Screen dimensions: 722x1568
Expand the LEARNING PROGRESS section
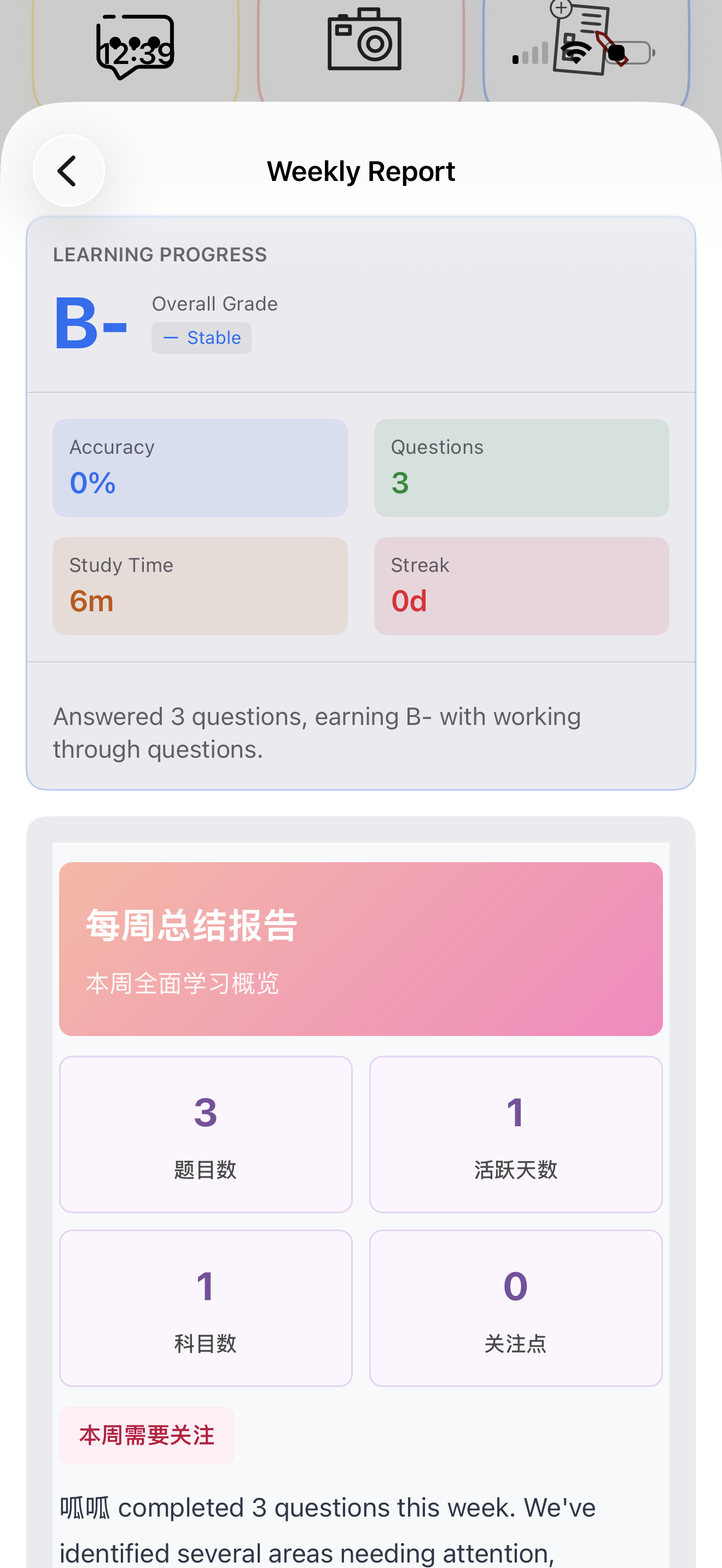[x=160, y=254]
